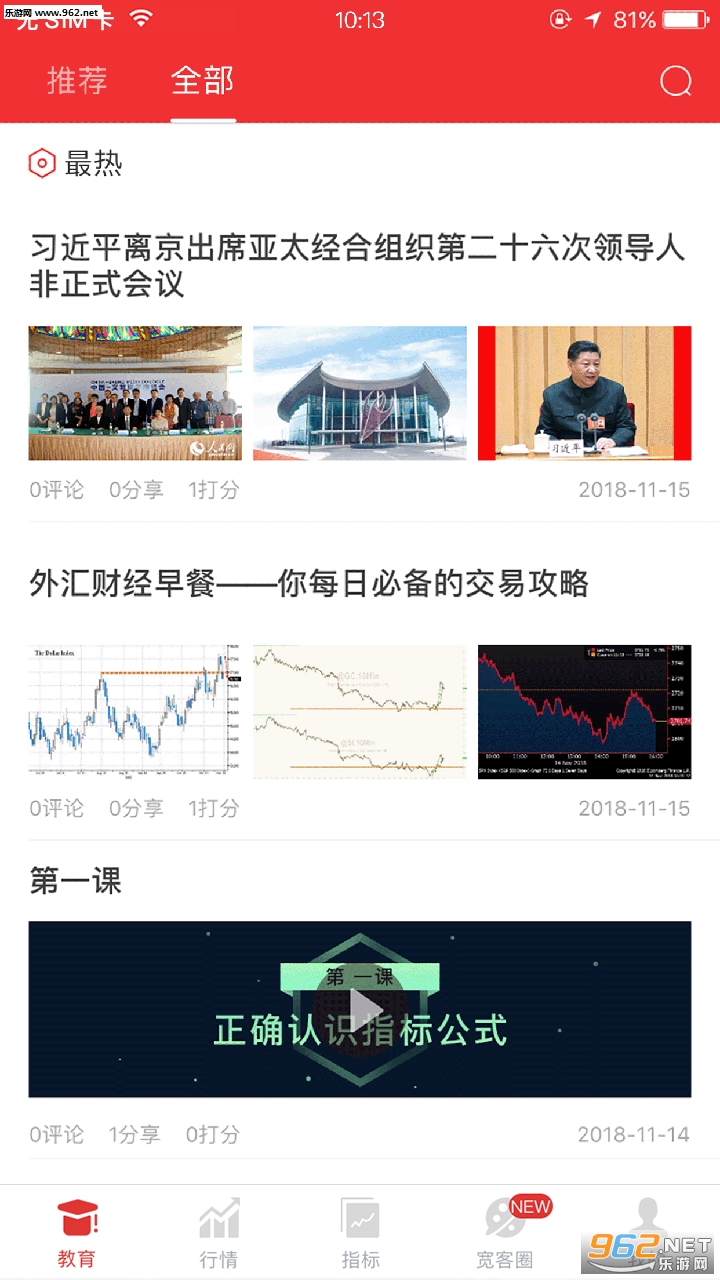The height and width of the screenshot is (1280, 720).
Task: Tap the Dollar Index chart thumbnail
Action: 135,712
